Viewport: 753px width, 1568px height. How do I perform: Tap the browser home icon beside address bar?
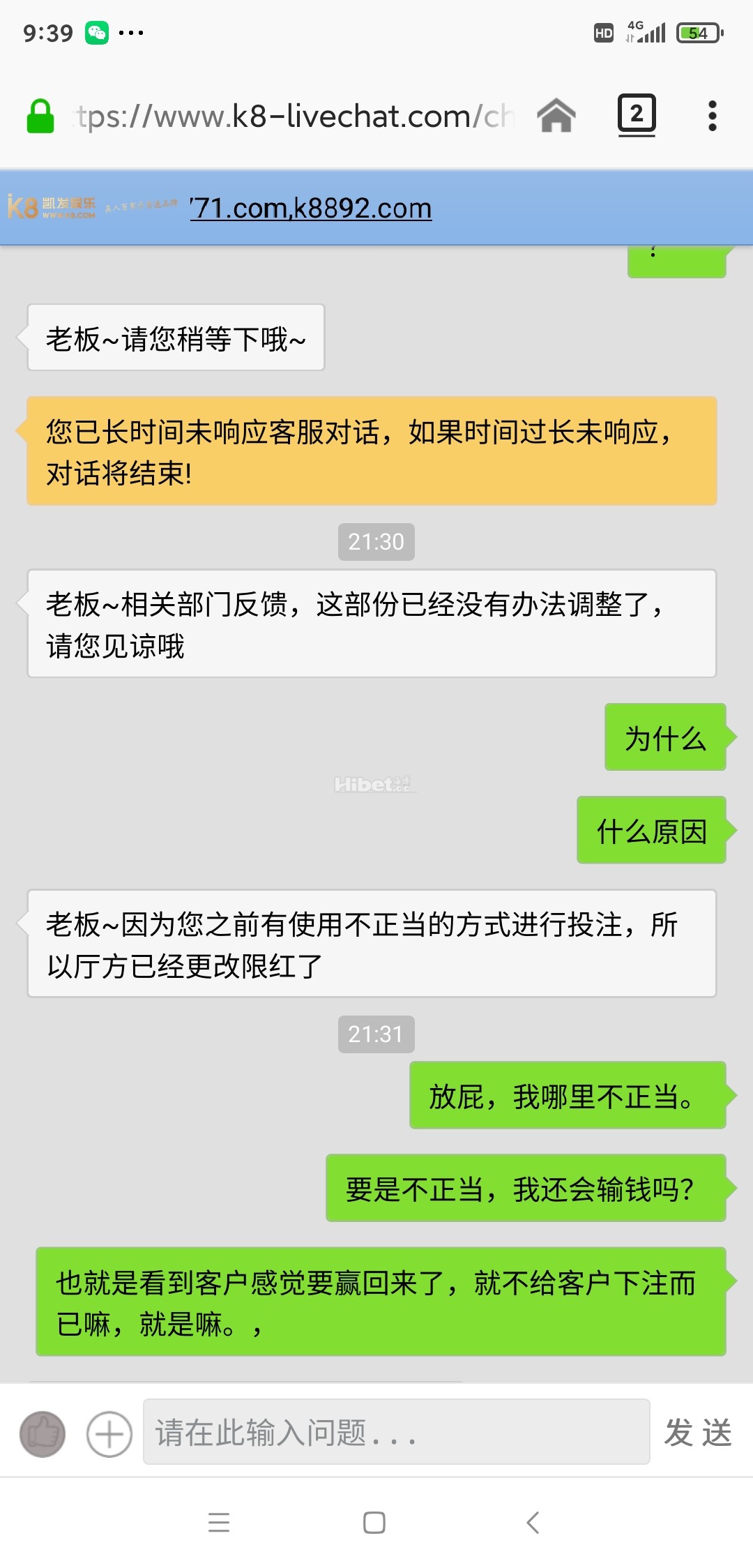pyautogui.click(x=558, y=116)
